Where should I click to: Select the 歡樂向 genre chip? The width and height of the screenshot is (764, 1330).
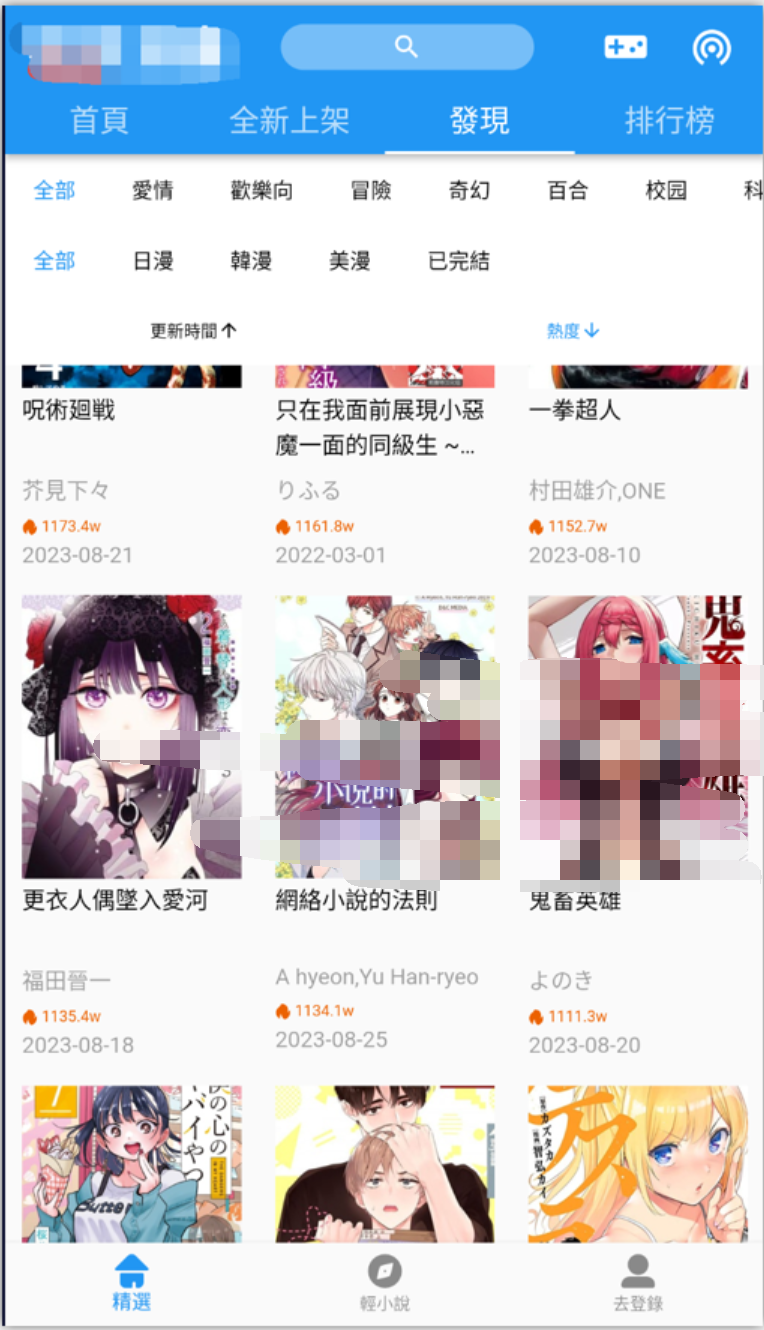pyautogui.click(x=261, y=190)
